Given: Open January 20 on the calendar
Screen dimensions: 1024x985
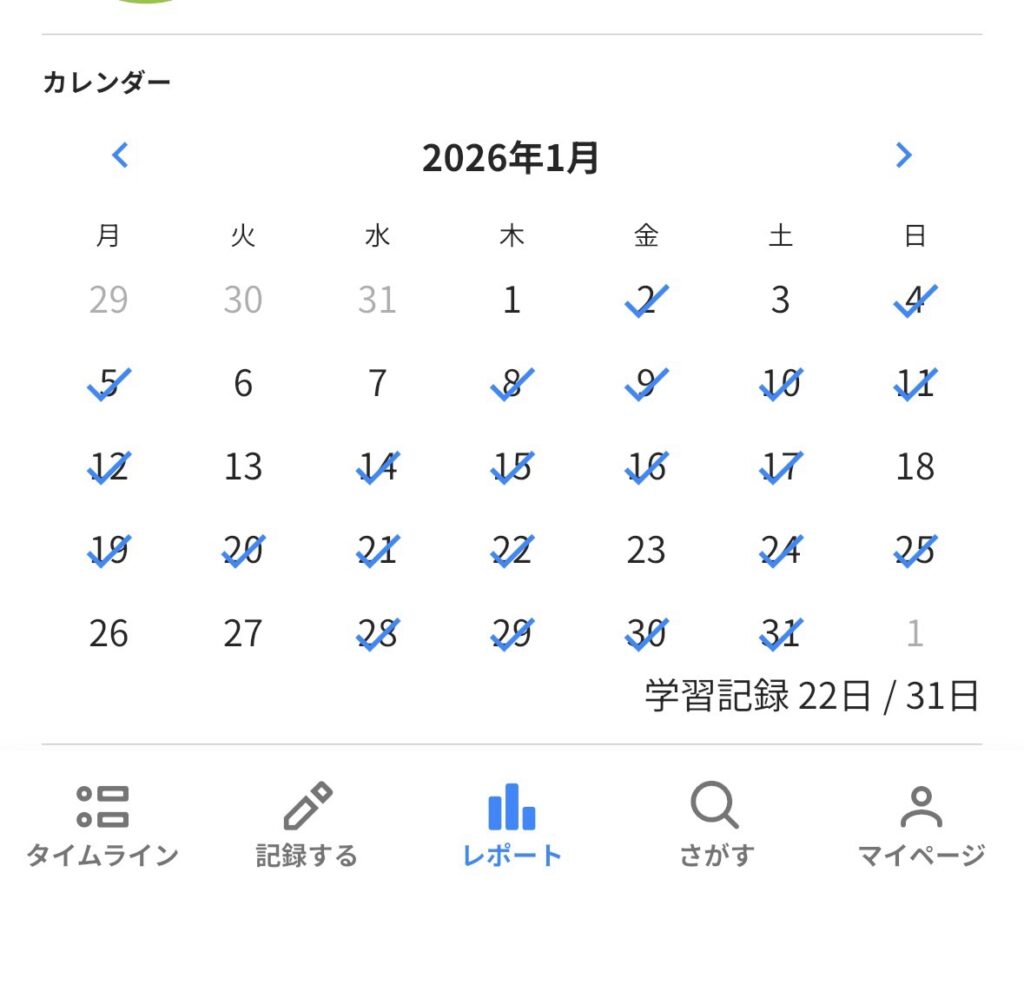Looking at the screenshot, I should pos(243,550).
